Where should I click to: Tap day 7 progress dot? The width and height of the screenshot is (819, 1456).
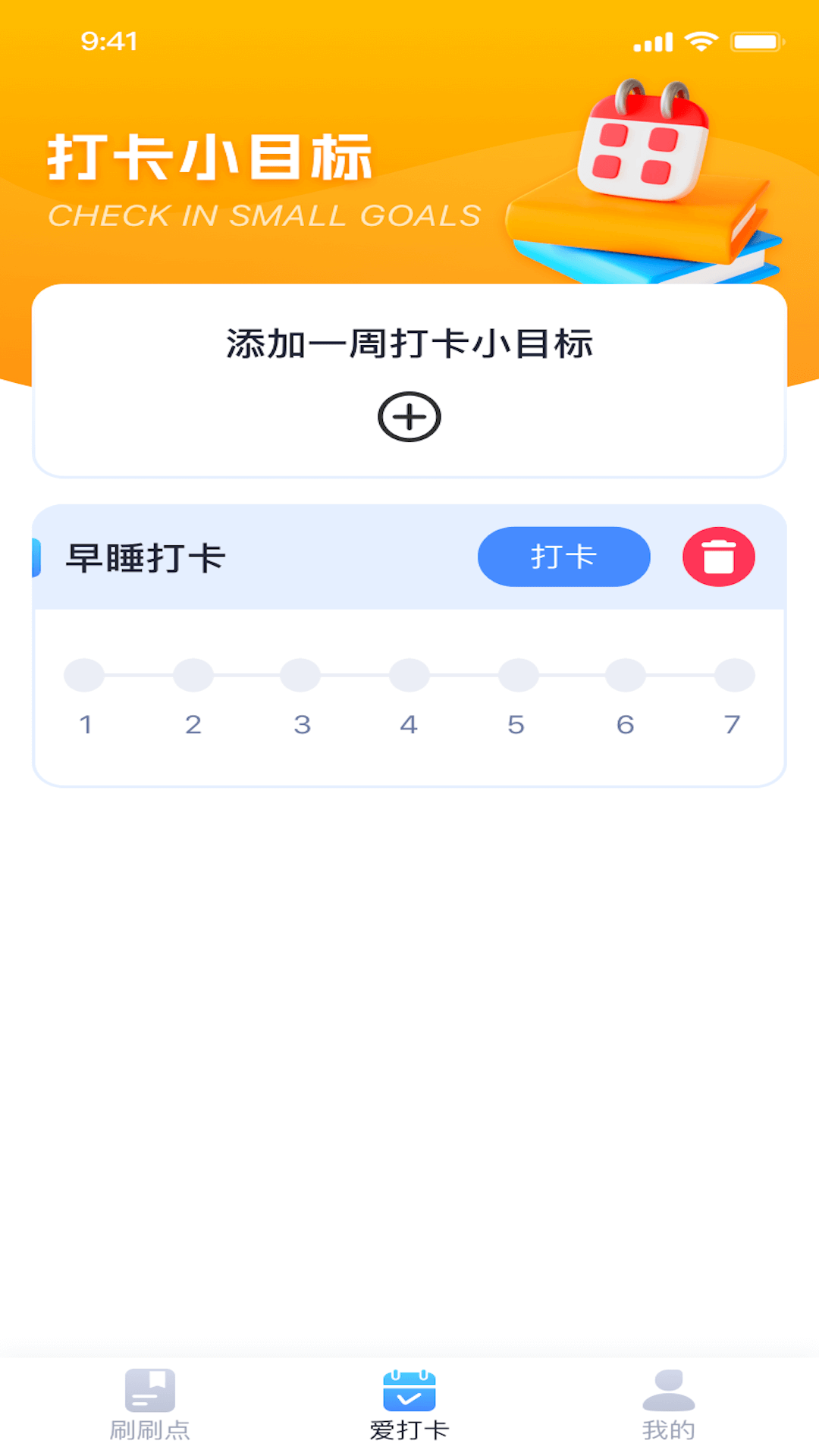(733, 673)
